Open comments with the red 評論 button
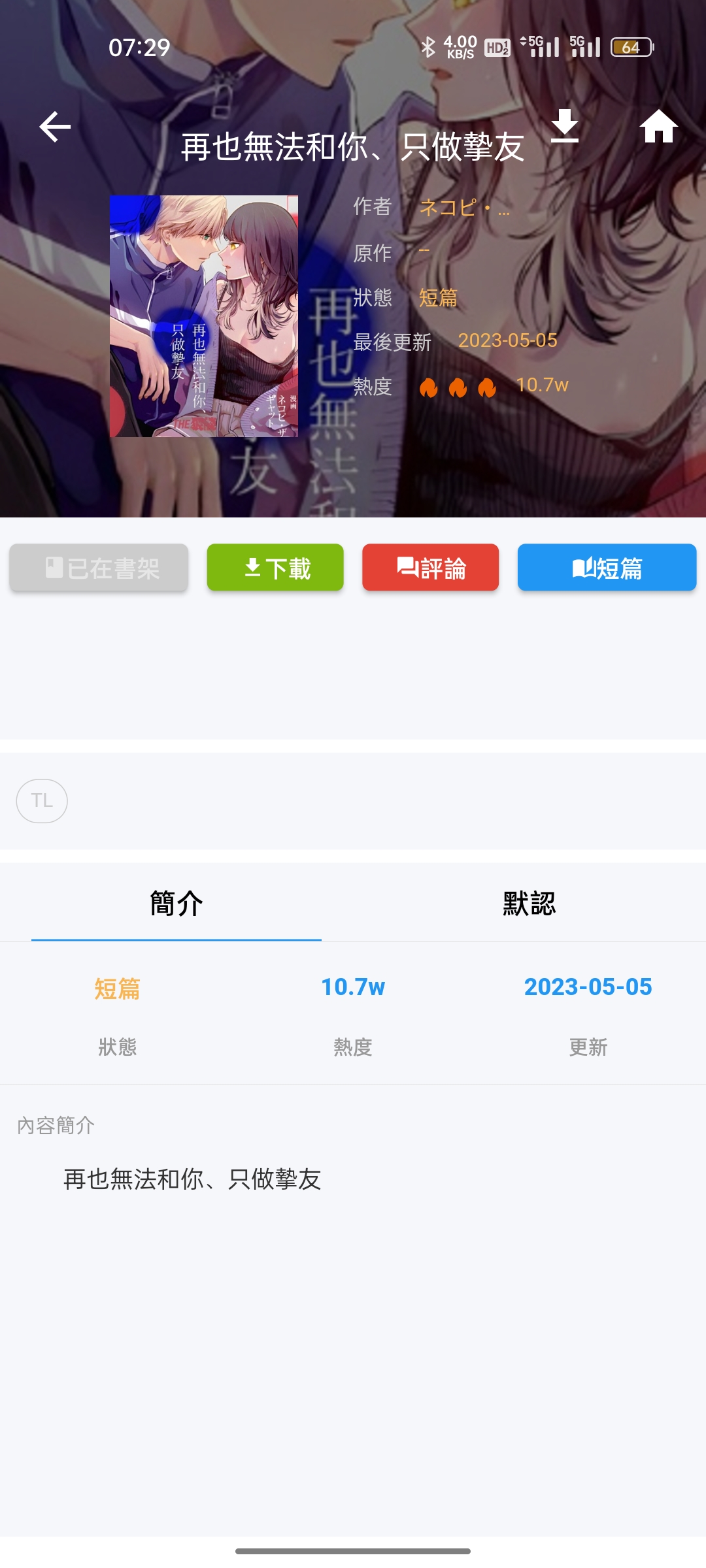The width and height of the screenshot is (706, 1568). tap(431, 568)
